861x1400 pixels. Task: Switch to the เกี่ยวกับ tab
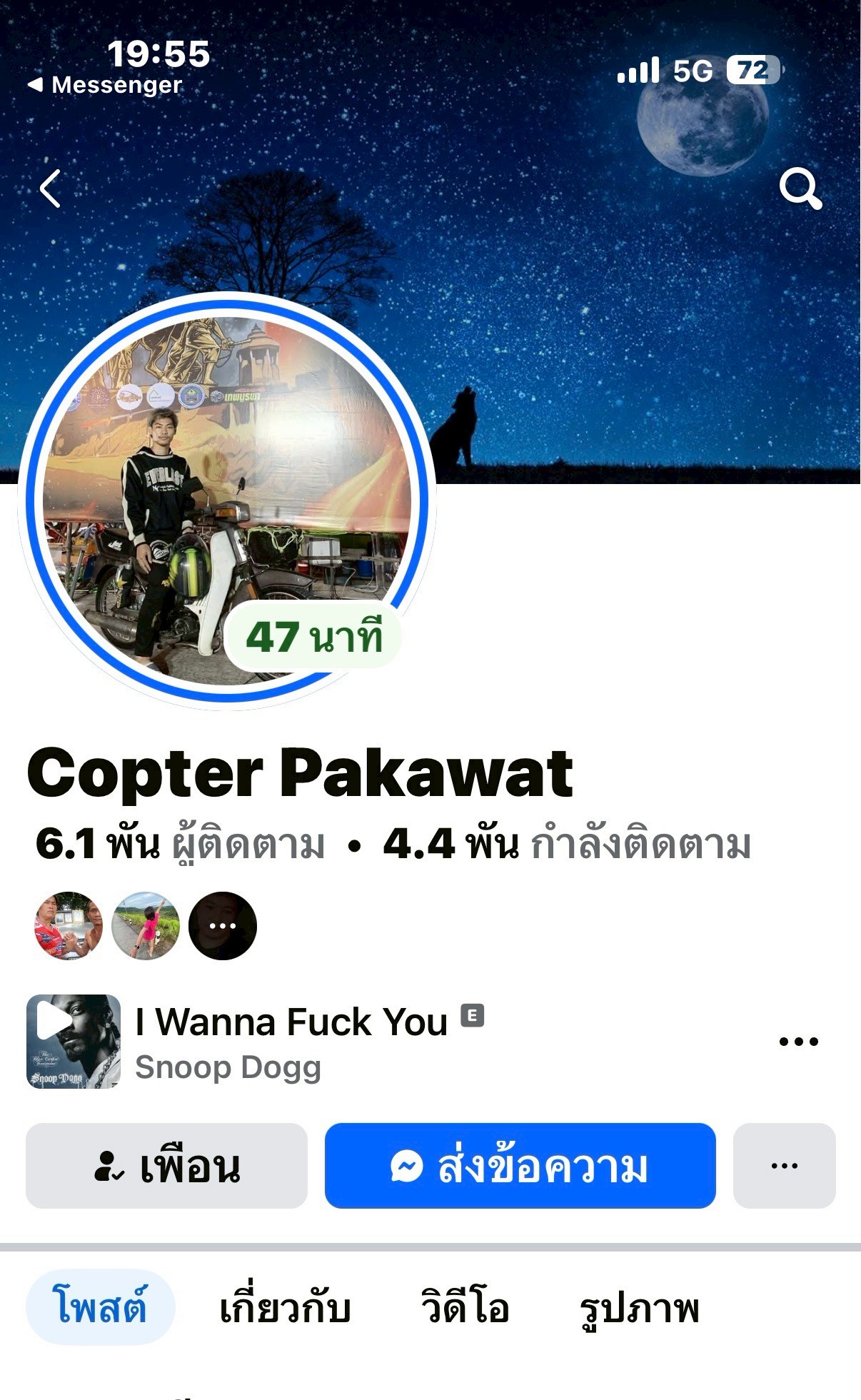(285, 1307)
